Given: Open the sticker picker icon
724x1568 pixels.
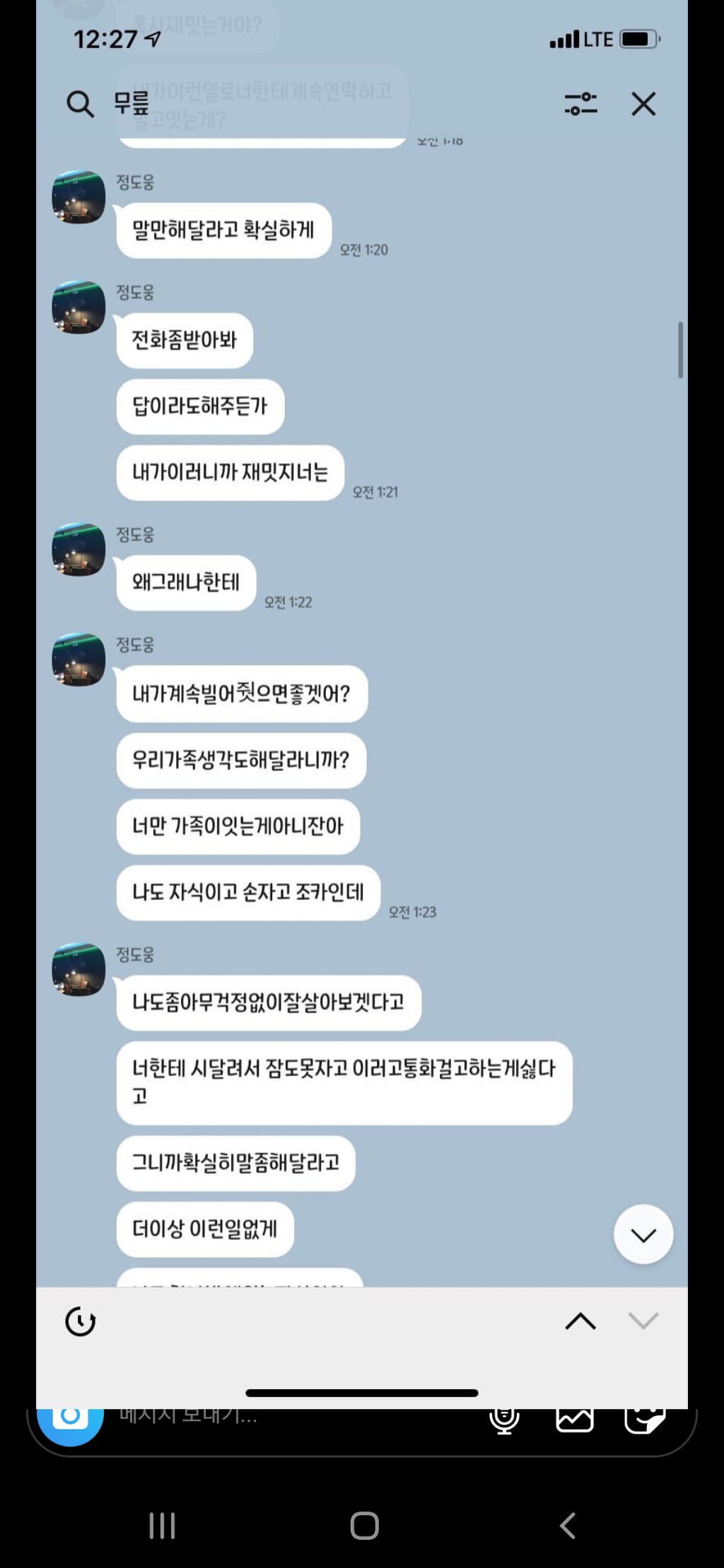Looking at the screenshot, I should [644, 1422].
